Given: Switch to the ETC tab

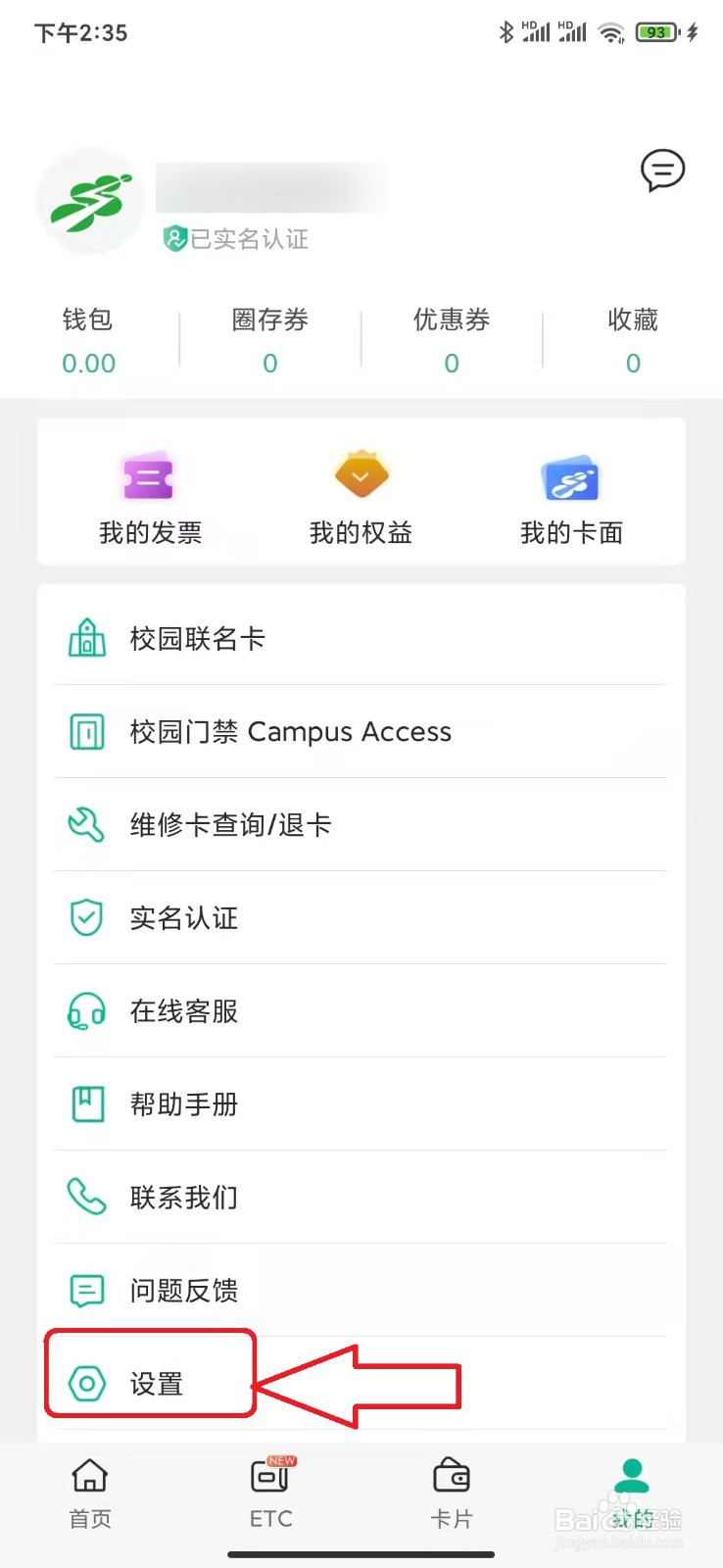Looking at the screenshot, I should coord(271,1494).
